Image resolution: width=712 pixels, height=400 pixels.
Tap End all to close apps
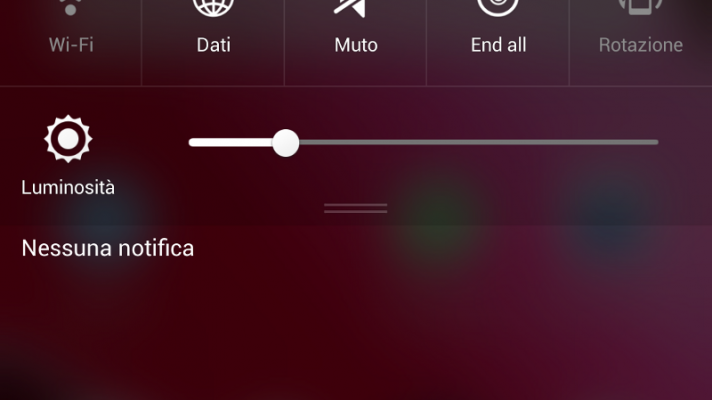pos(498,30)
